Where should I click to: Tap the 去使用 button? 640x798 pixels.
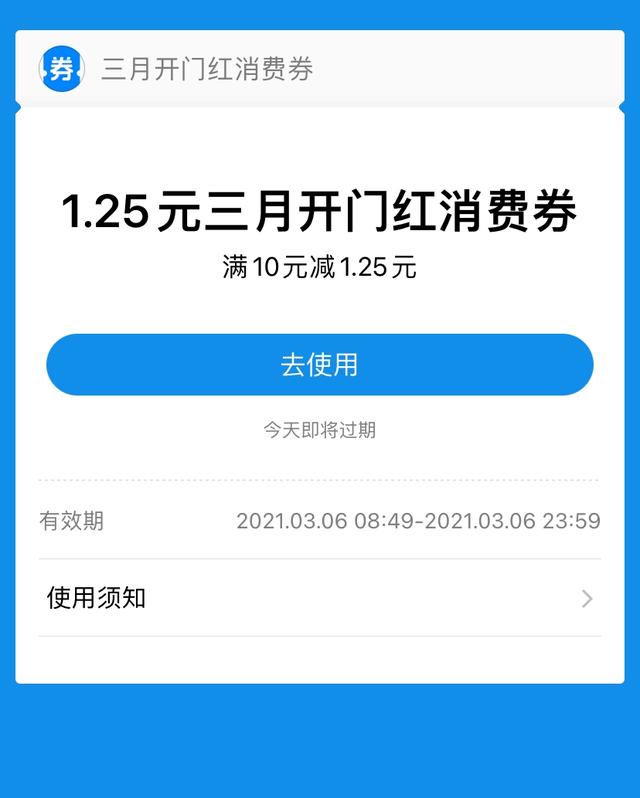[x=319, y=365]
